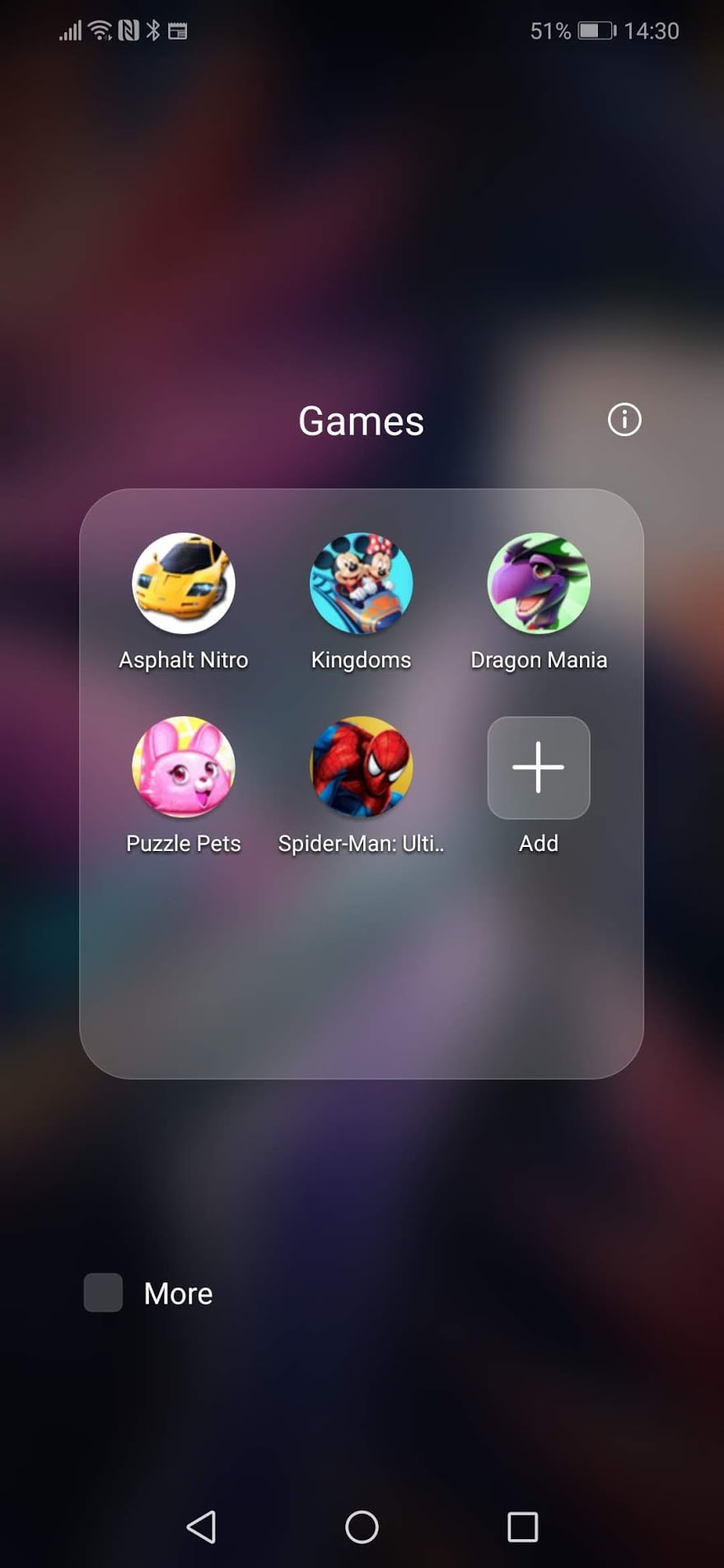The height and width of the screenshot is (1568, 724).
Task: Open the recent apps view
Action: pyautogui.click(x=522, y=1527)
